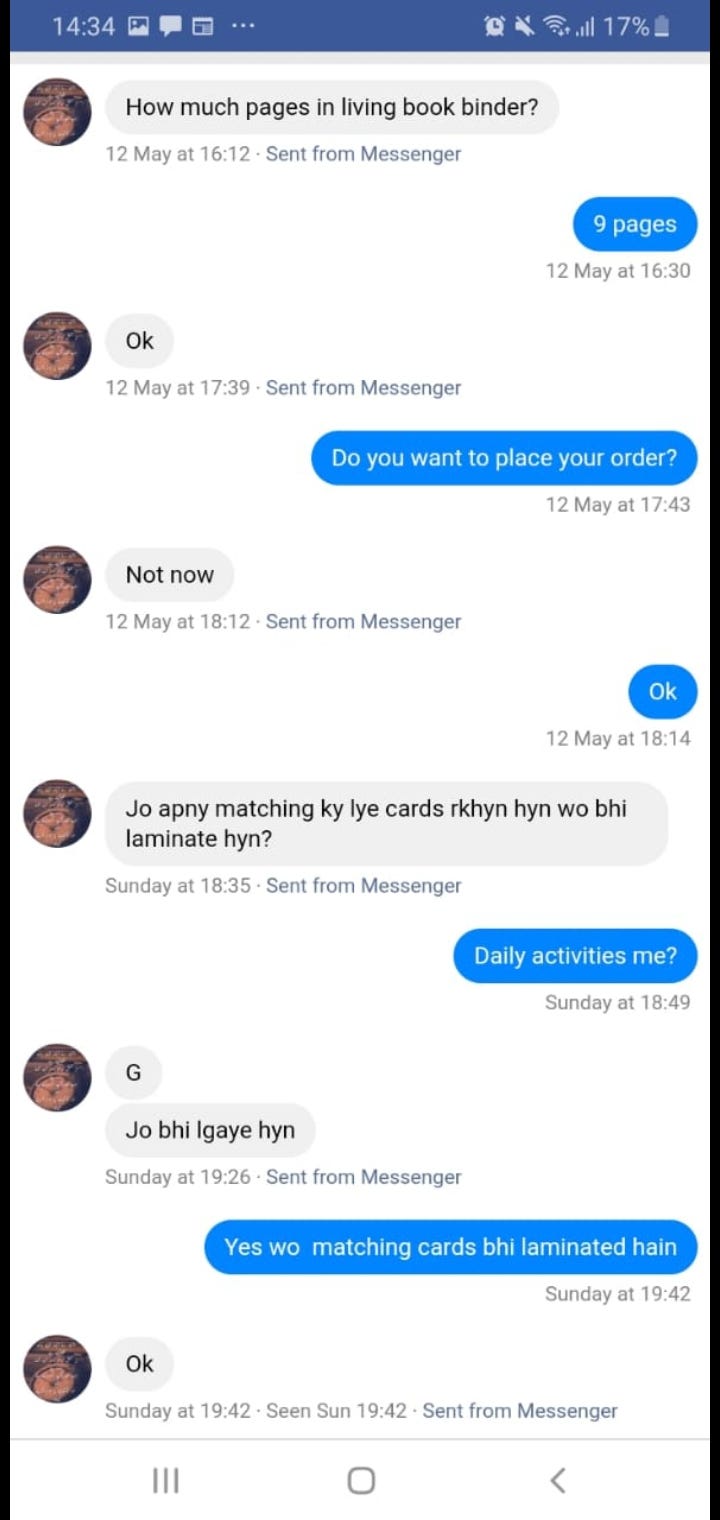The image size is (720, 1520).
Task: Open sender avatar next to the laminate cards question
Action: click(x=57, y=813)
